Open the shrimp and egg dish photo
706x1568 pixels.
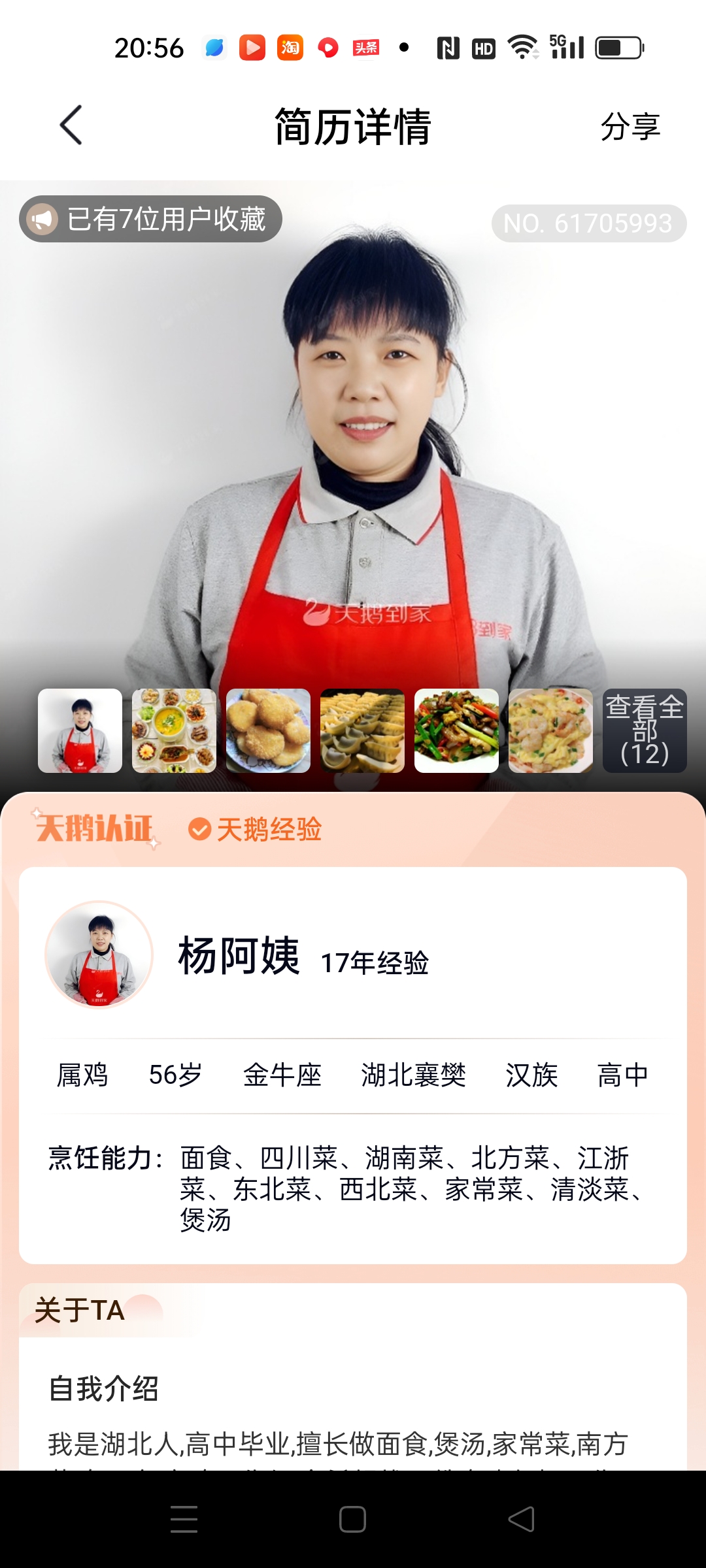(x=550, y=730)
